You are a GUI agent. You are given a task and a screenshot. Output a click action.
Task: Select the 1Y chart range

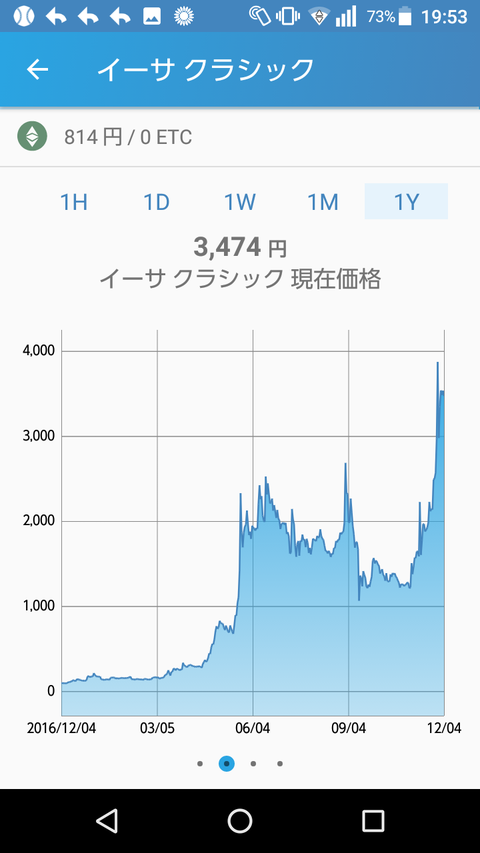click(406, 202)
